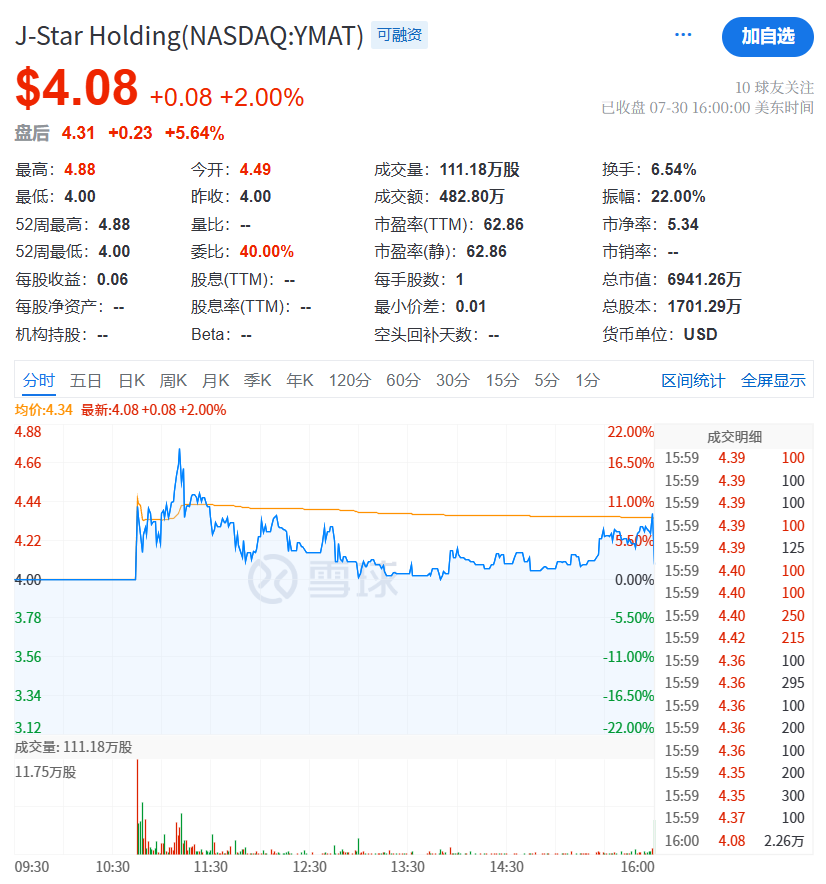Select the 5分 chart interval
The image size is (826, 884).
(x=547, y=380)
